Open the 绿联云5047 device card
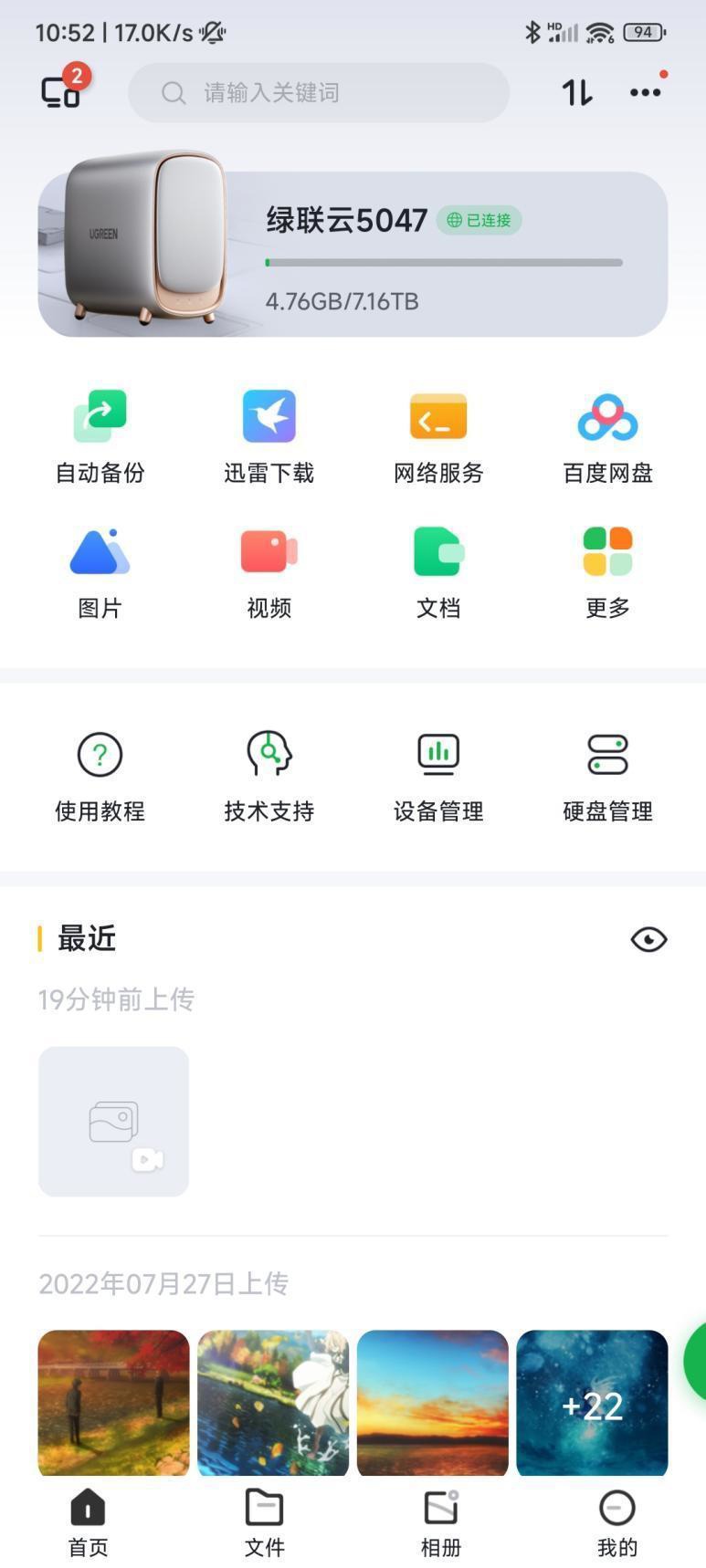The width and height of the screenshot is (706, 1568). coord(353,255)
